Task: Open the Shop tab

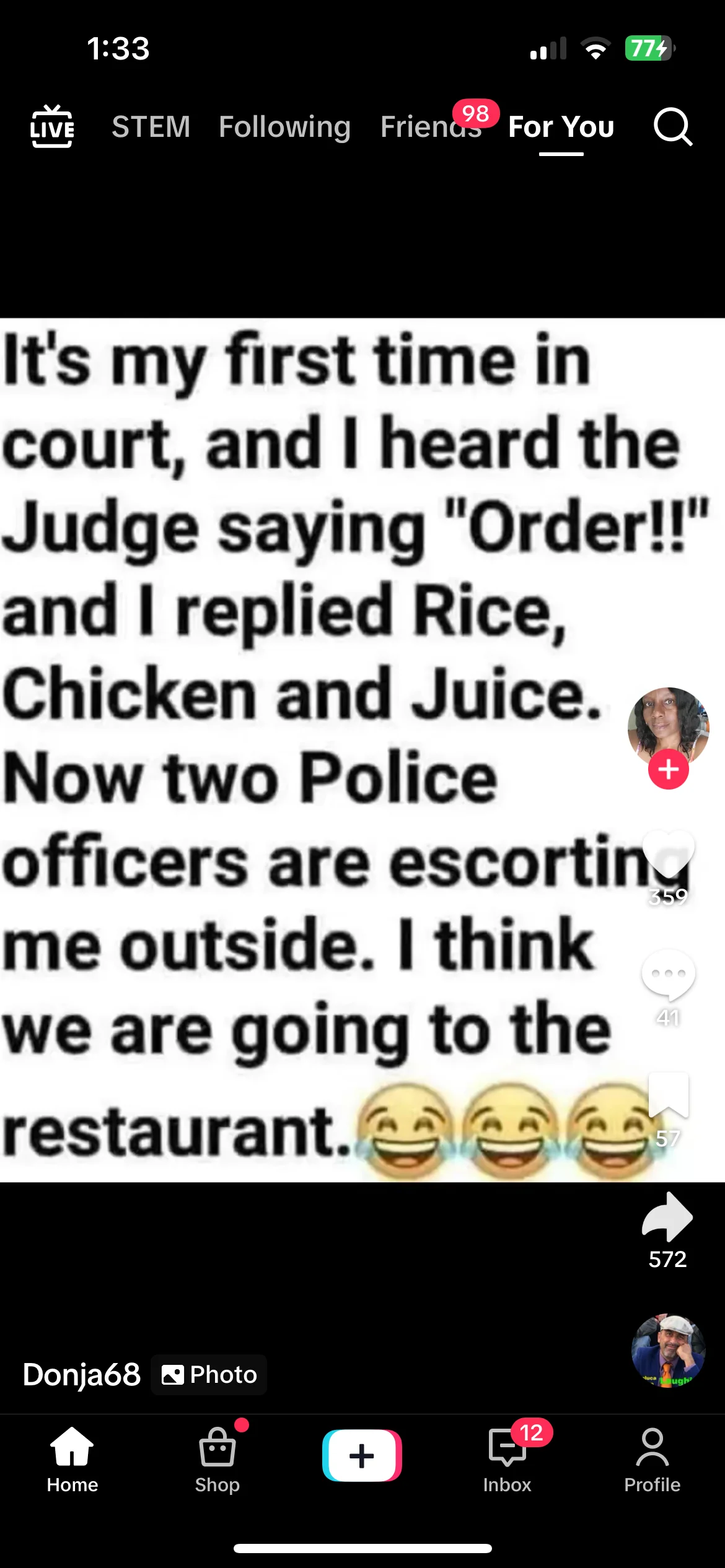Action: coord(217,1459)
